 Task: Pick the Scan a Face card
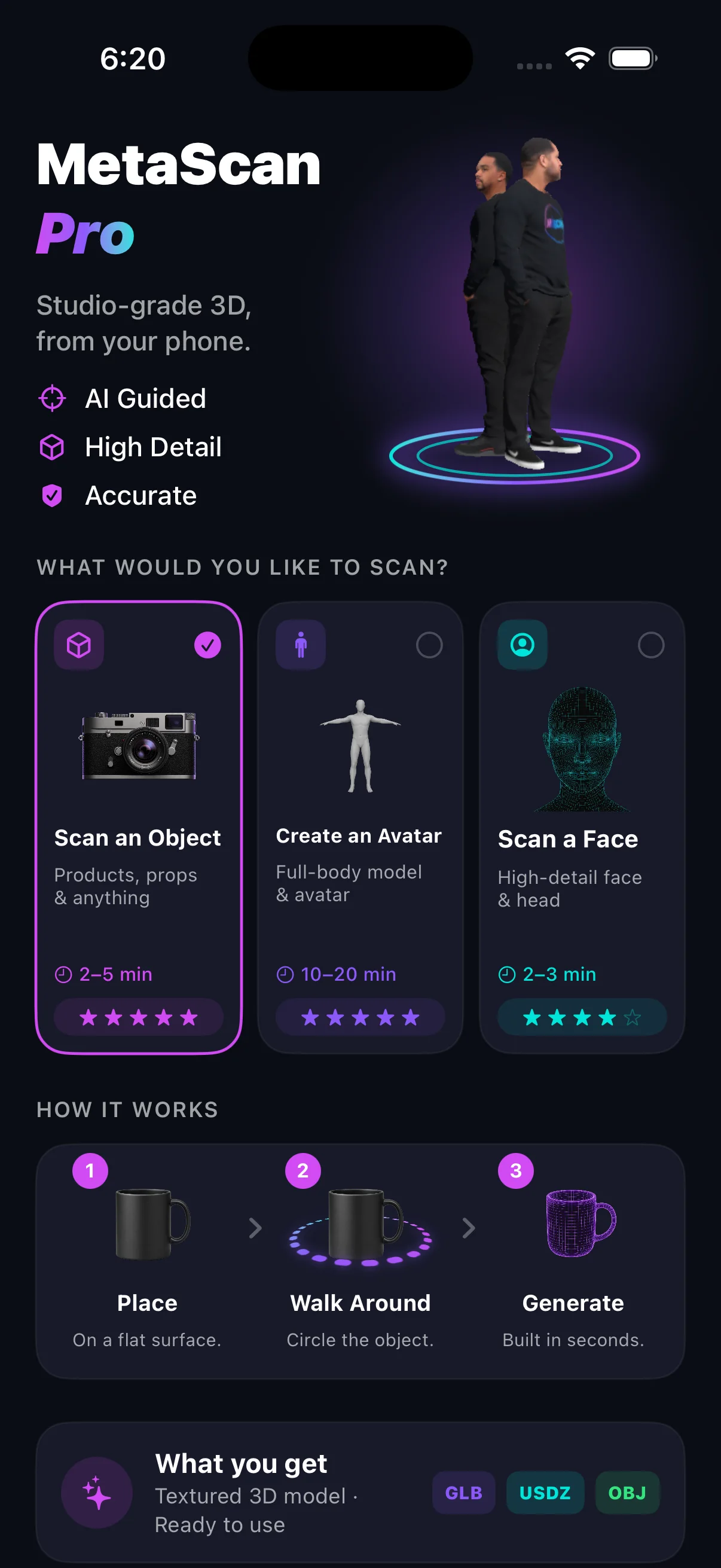coord(582,827)
